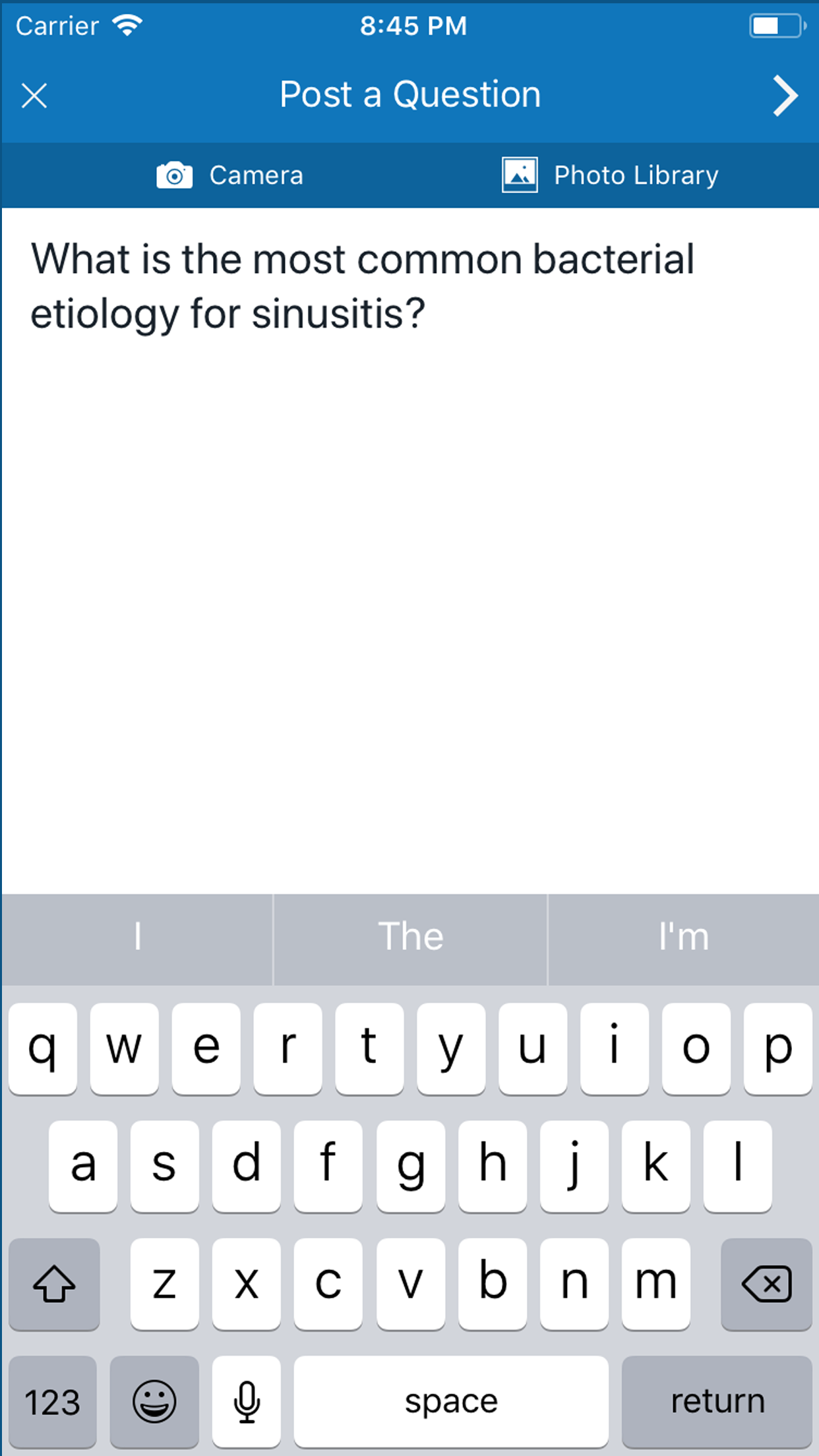Tap the backspace key
Viewport: 819px width, 1456px height.
coord(766,1283)
